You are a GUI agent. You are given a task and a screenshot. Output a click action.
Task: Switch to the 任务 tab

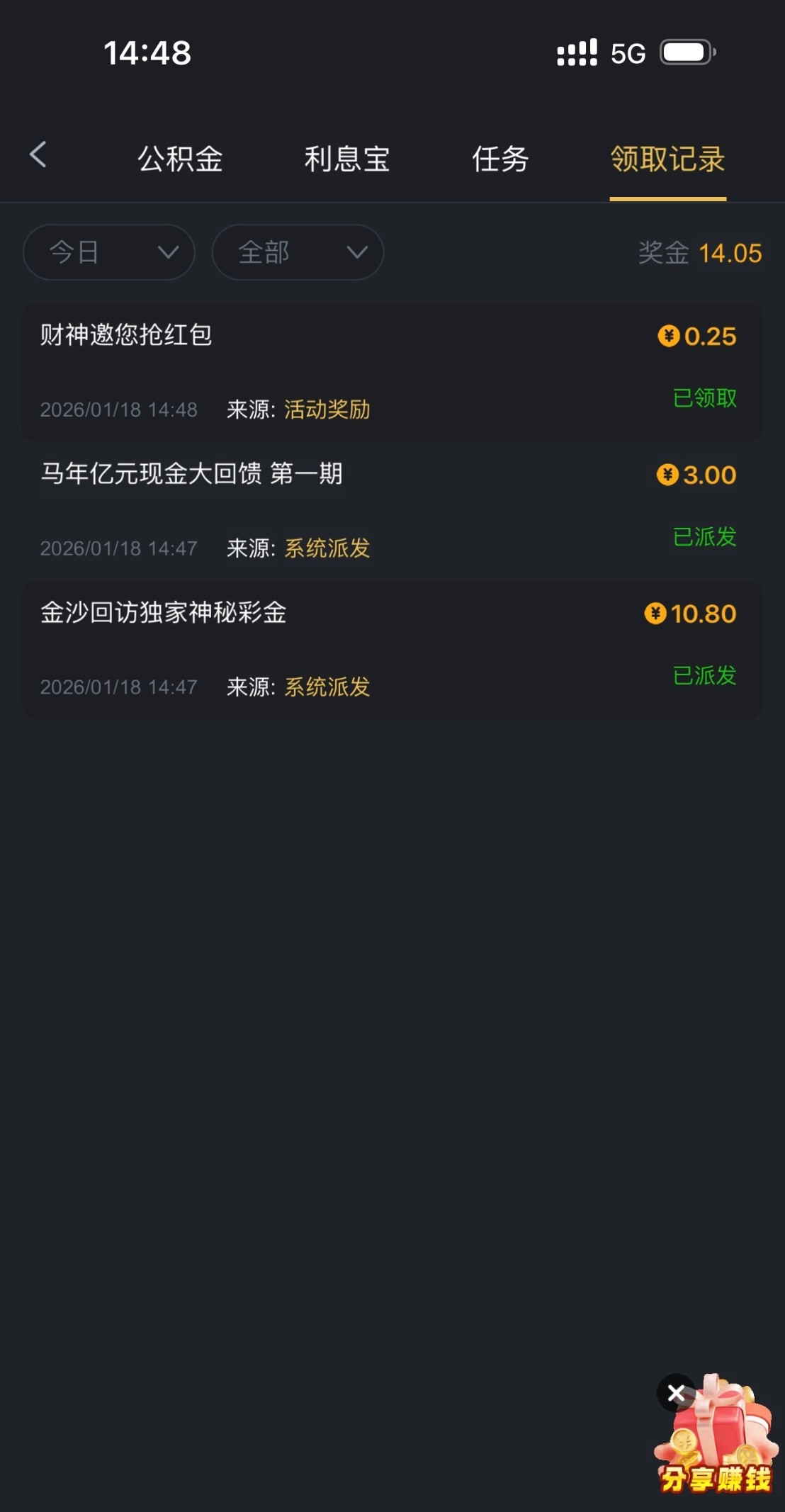pos(500,159)
